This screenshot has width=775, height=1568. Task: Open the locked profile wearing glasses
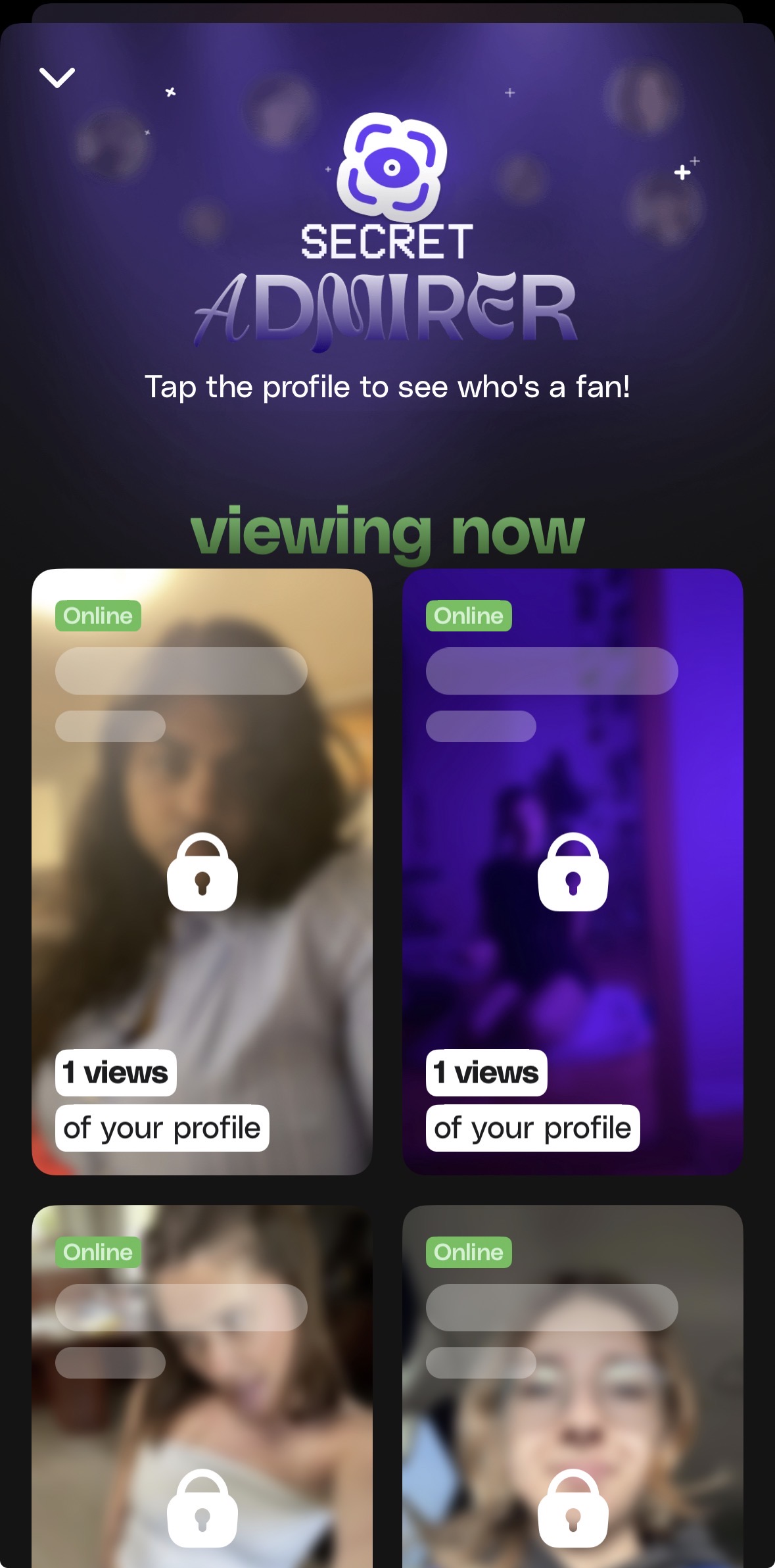(x=573, y=1507)
